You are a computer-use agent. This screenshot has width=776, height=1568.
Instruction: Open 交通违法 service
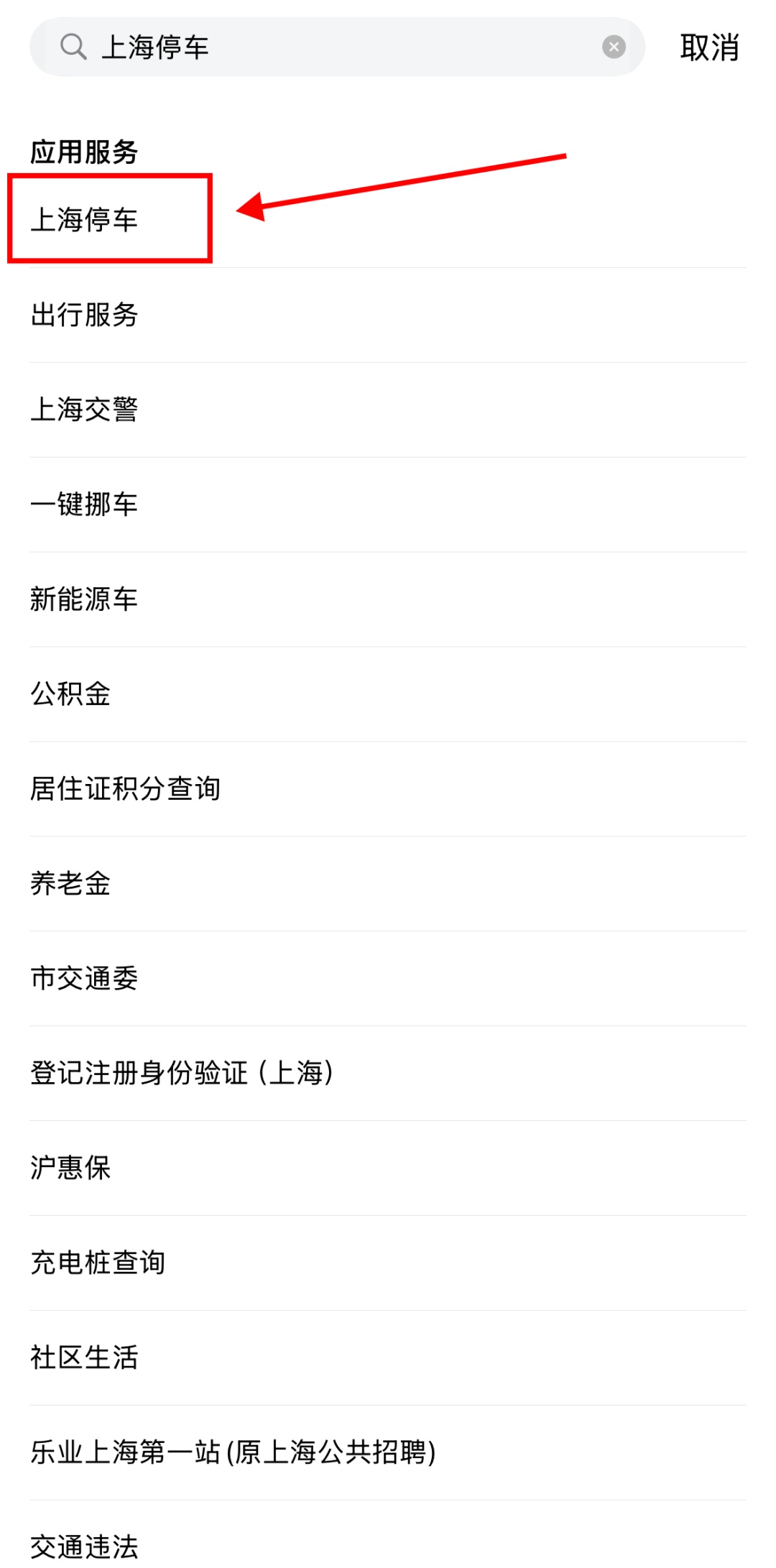[85, 1546]
